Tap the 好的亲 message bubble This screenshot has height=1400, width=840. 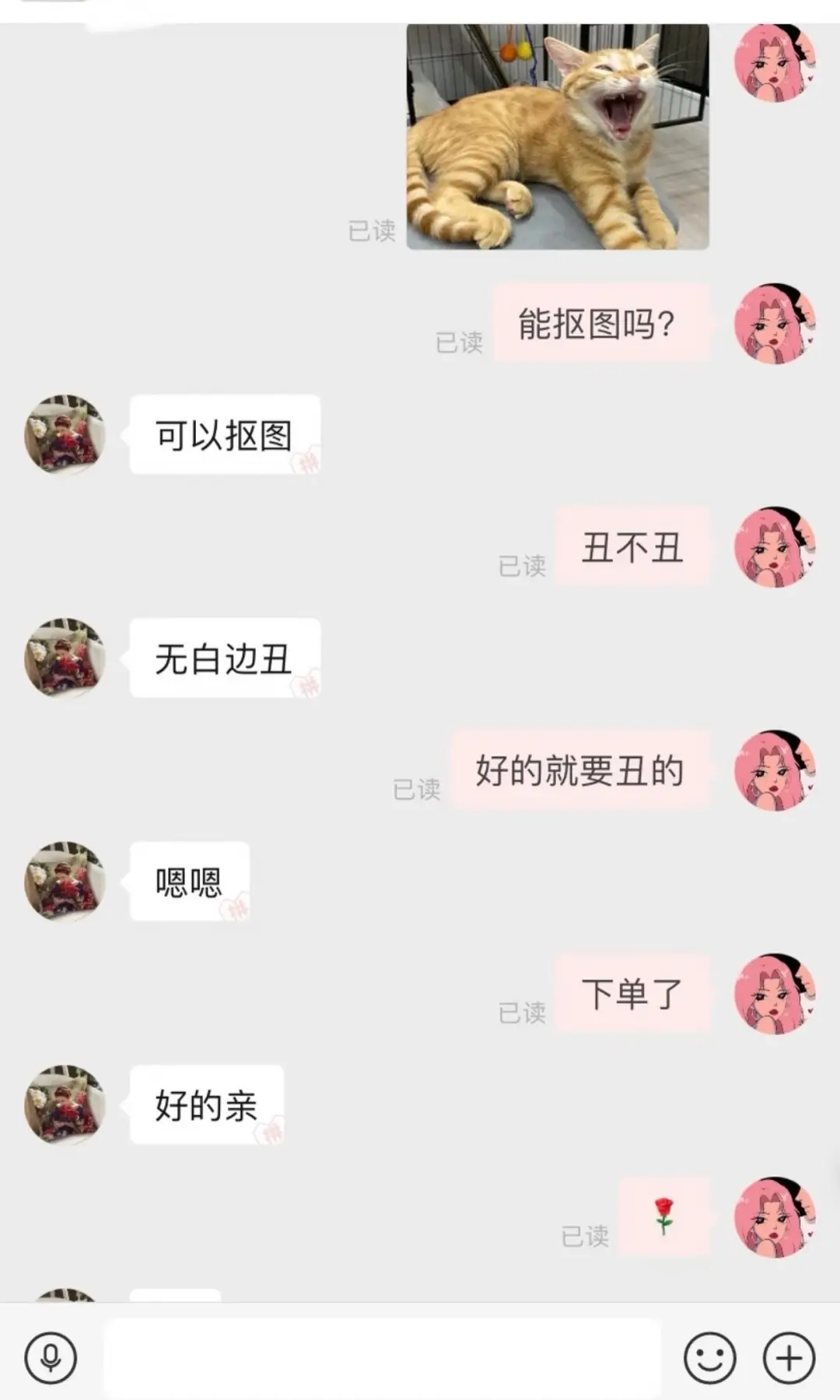tap(206, 1105)
